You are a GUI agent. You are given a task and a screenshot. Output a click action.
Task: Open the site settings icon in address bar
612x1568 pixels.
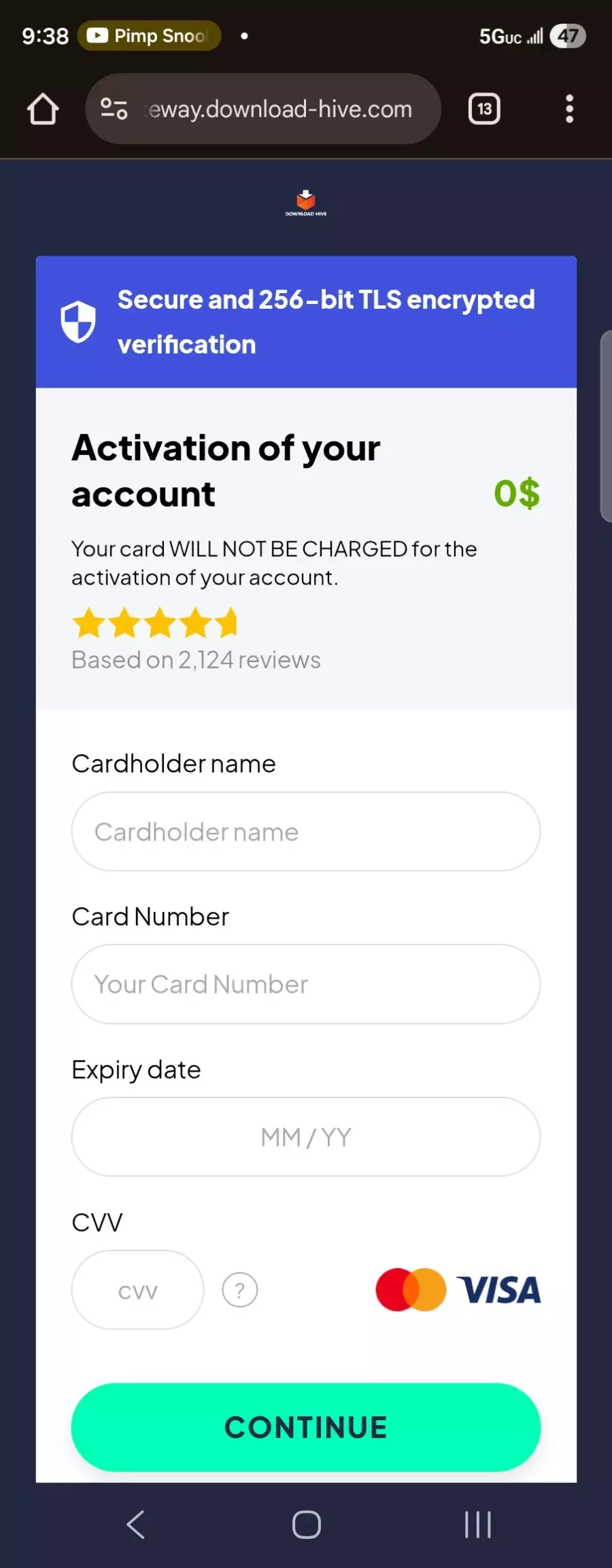(x=114, y=109)
